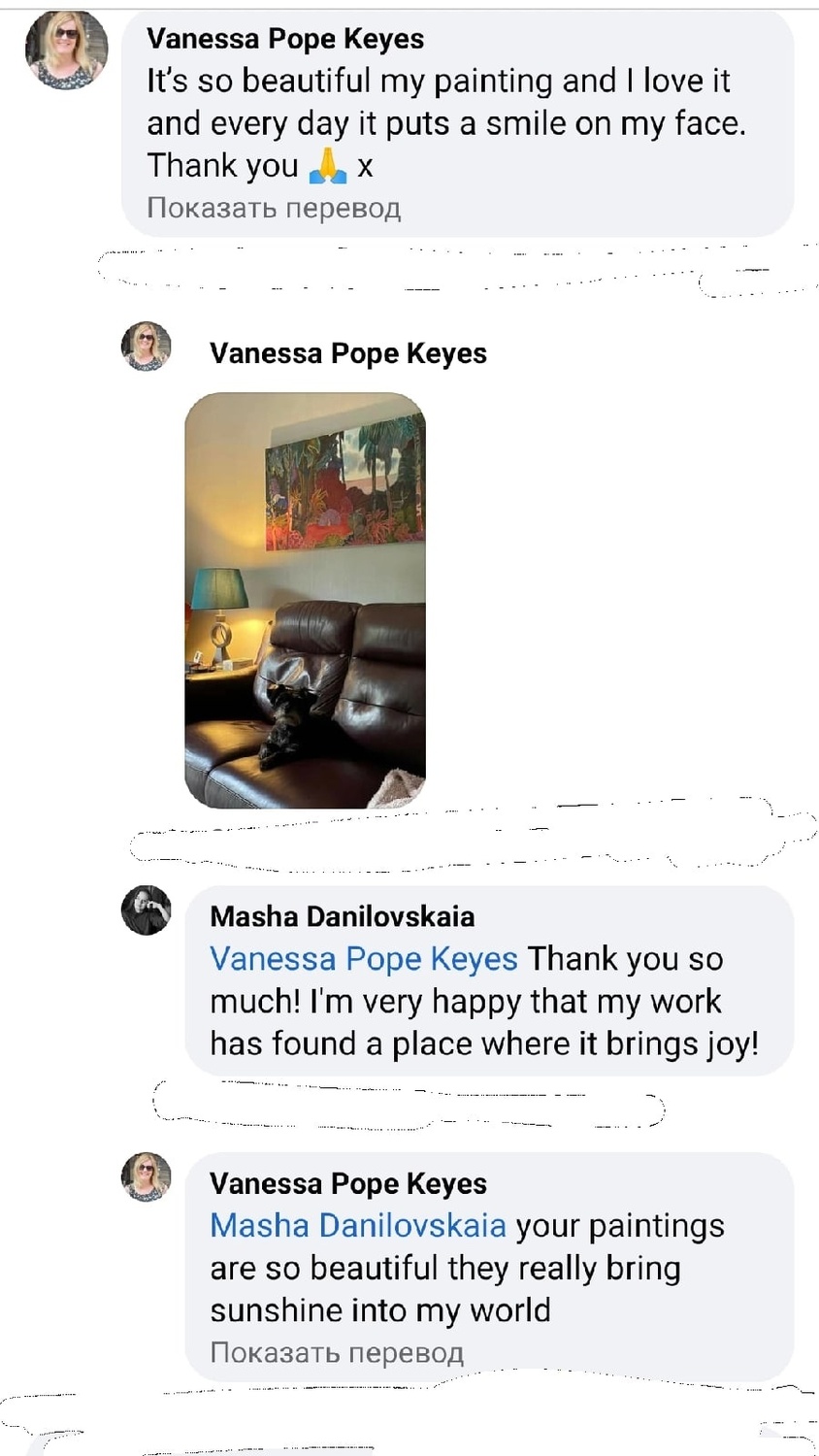Open the Masha Danilovskaia author name

(x=343, y=916)
